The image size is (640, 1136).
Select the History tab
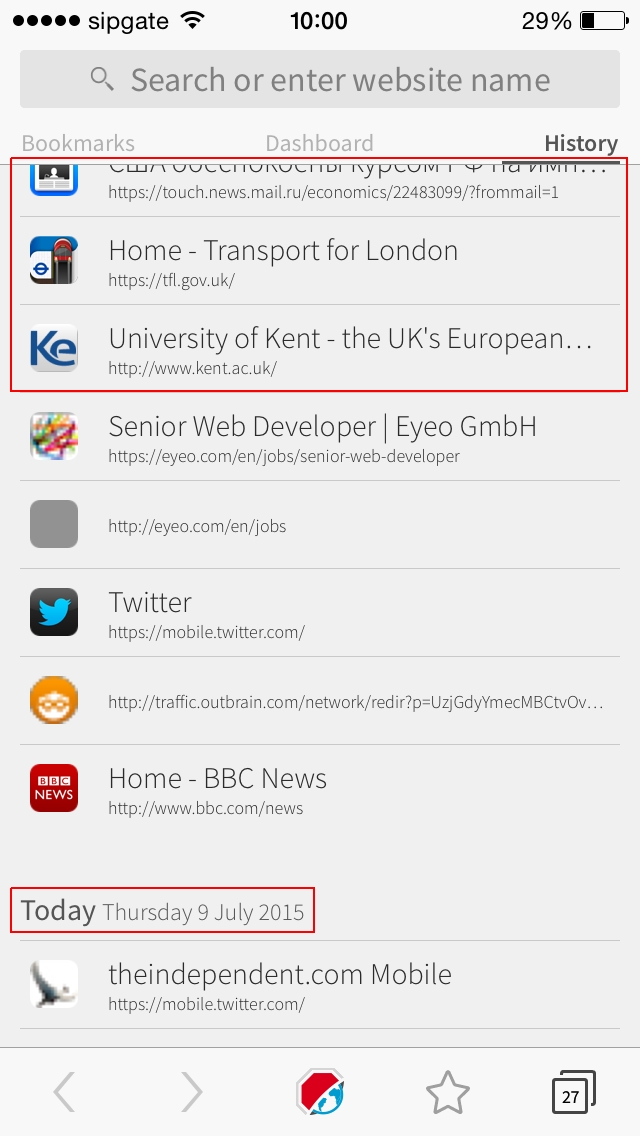(x=581, y=143)
